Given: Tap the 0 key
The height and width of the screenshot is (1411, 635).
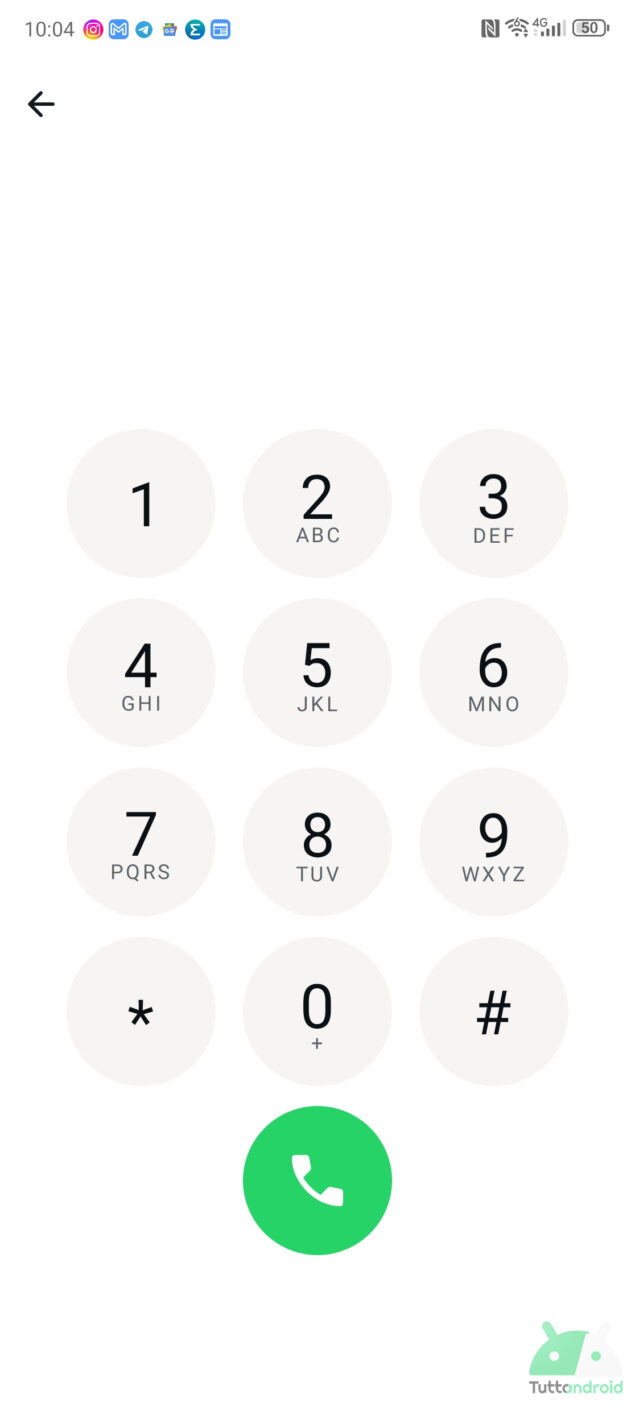Looking at the screenshot, I should point(317,1011).
